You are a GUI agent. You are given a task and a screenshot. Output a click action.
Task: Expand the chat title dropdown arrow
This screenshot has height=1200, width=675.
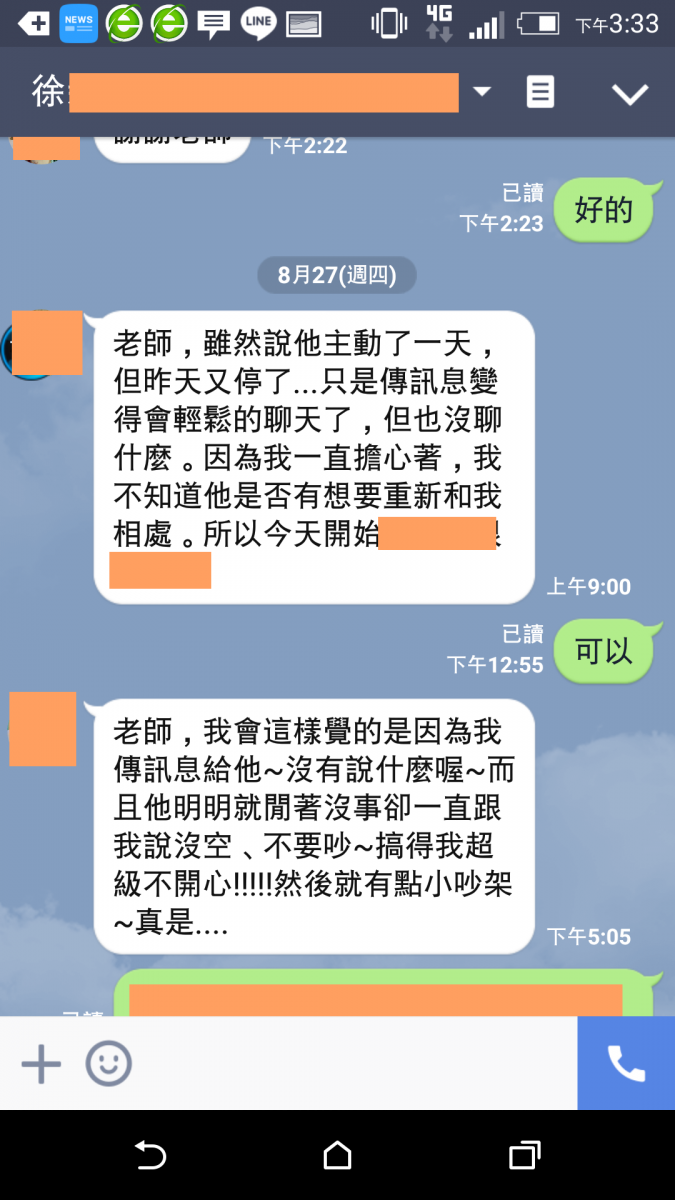click(x=482, y=92)
